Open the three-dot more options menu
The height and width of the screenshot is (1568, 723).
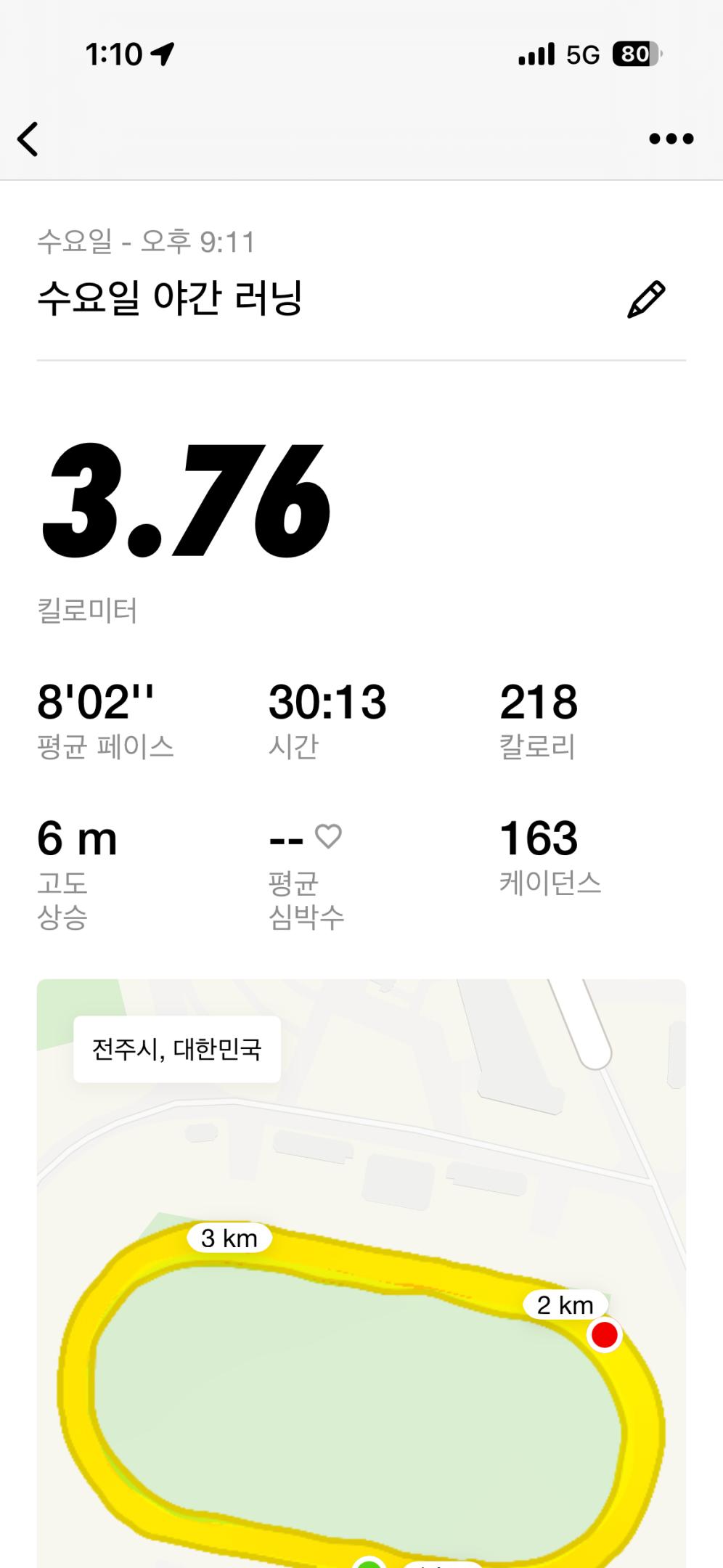[671, 139]
